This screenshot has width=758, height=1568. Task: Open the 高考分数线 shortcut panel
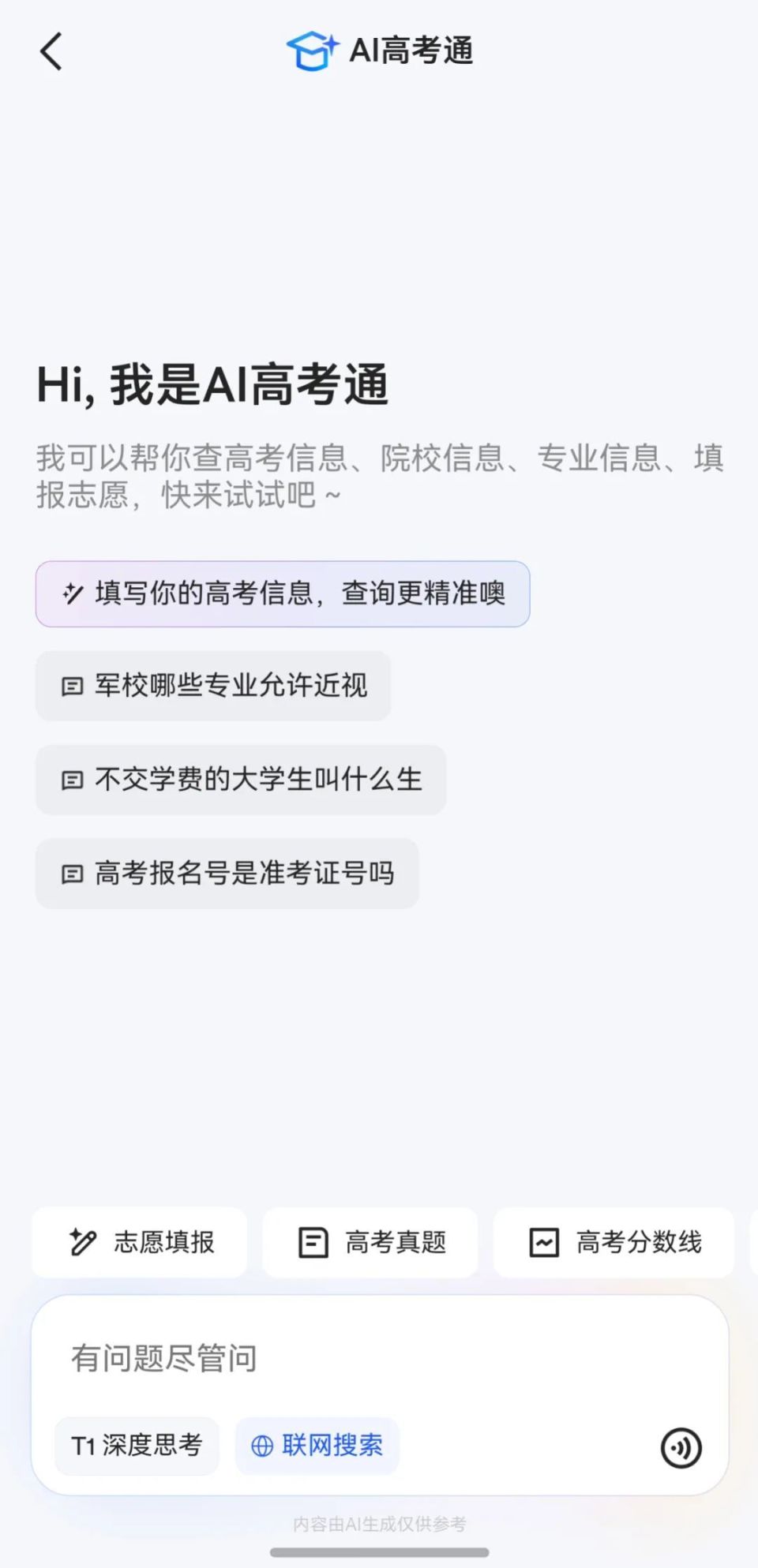pos(614,1241)
